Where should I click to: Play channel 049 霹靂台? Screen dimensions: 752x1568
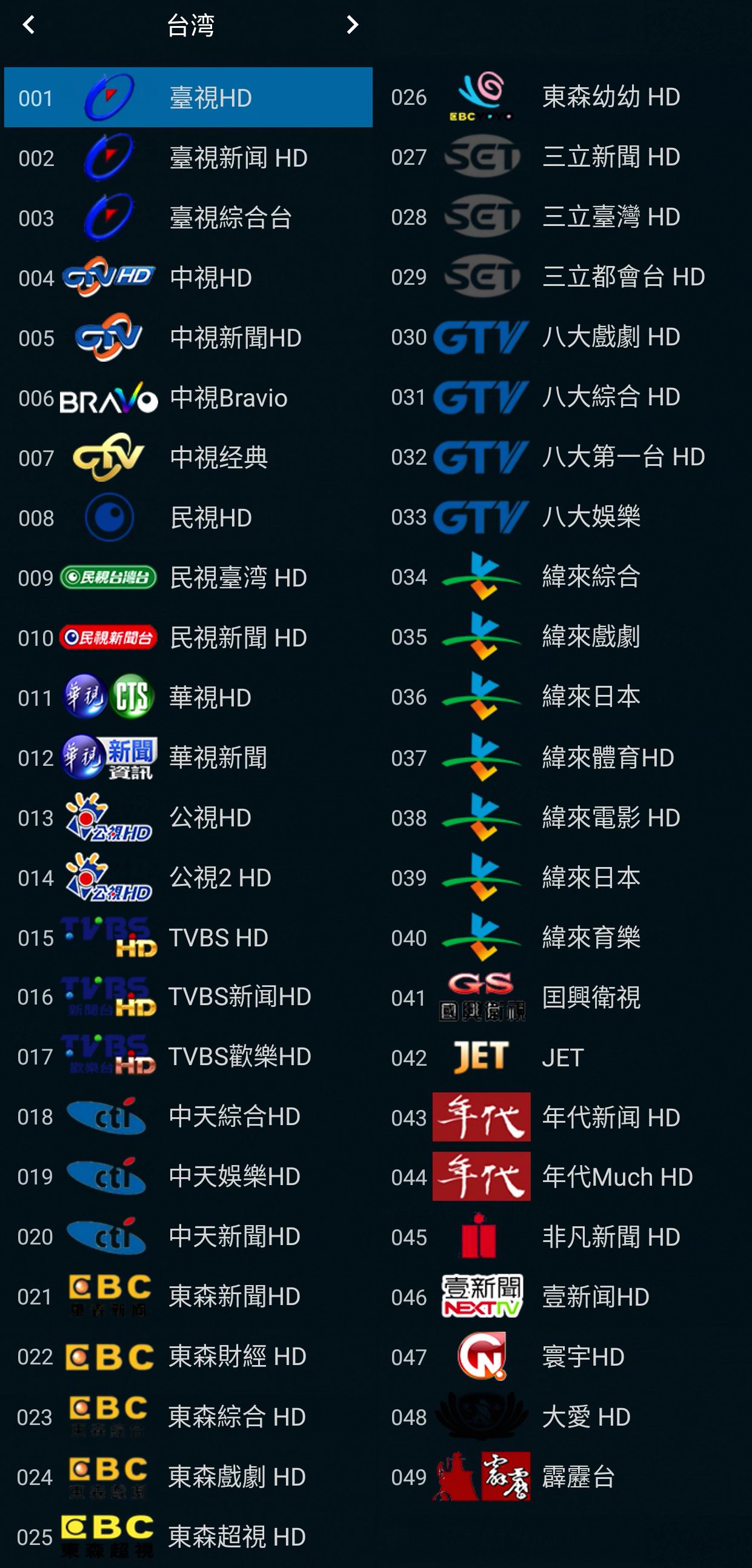point(563,1477)
